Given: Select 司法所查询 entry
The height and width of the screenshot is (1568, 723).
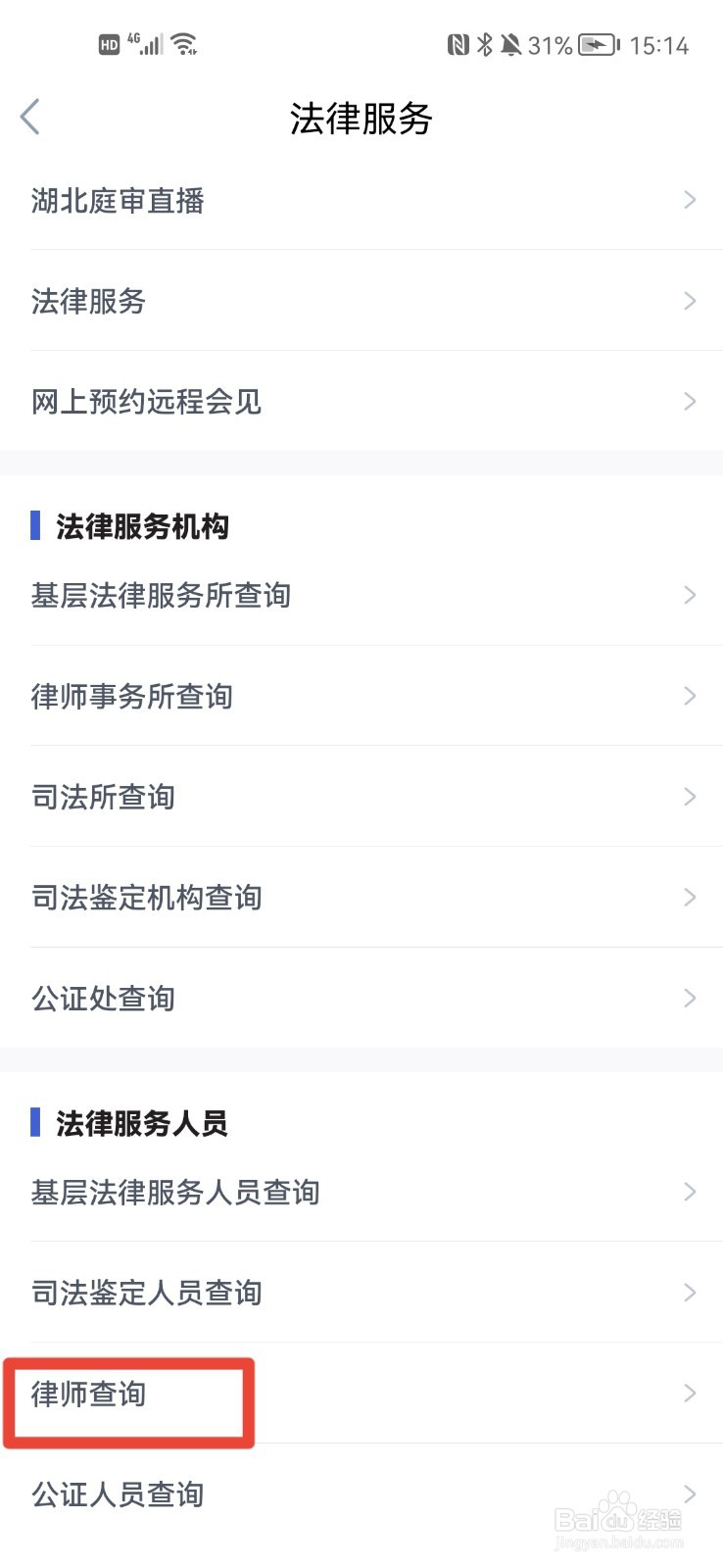Looking at the screenshot, I should click(x=102, y=797).
